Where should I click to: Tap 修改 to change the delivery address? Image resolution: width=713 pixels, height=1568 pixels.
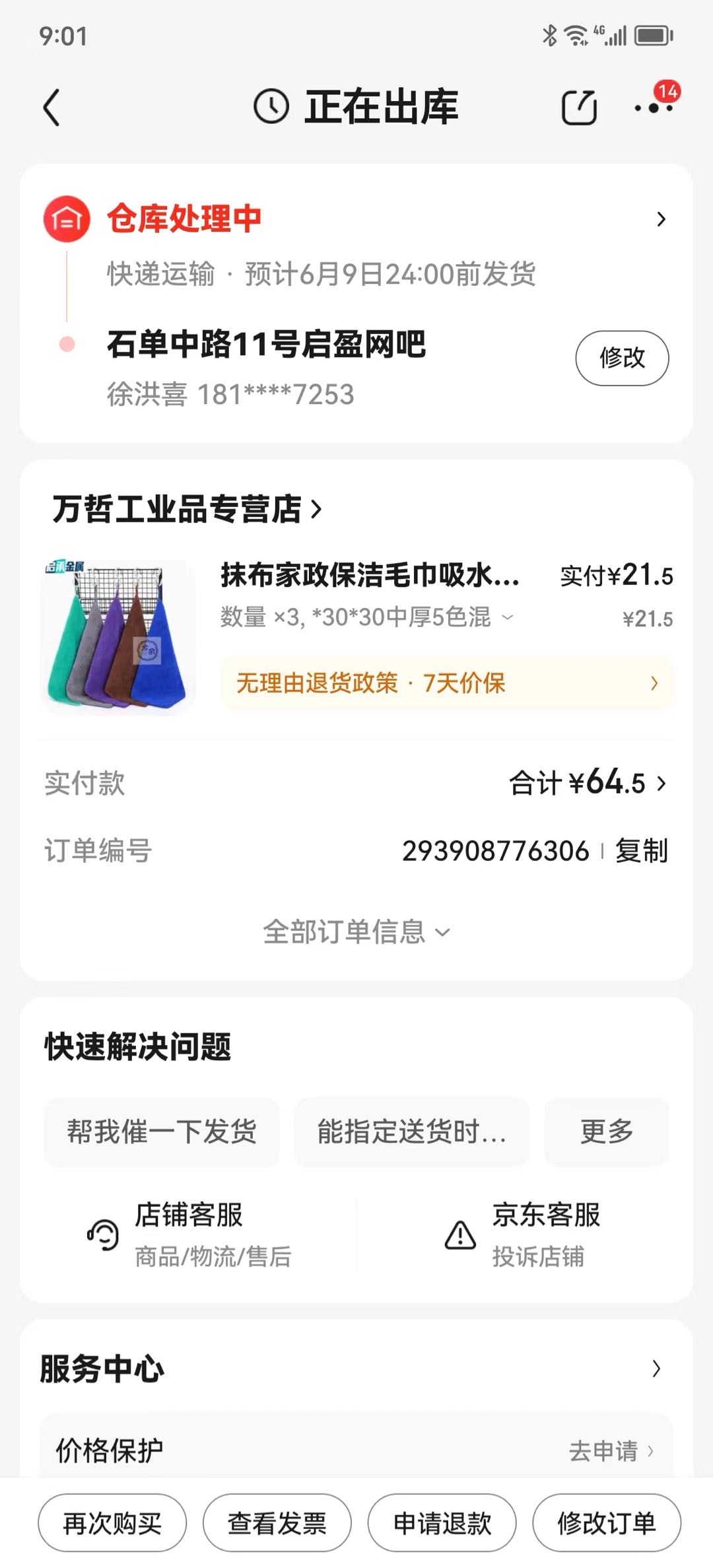622,358
